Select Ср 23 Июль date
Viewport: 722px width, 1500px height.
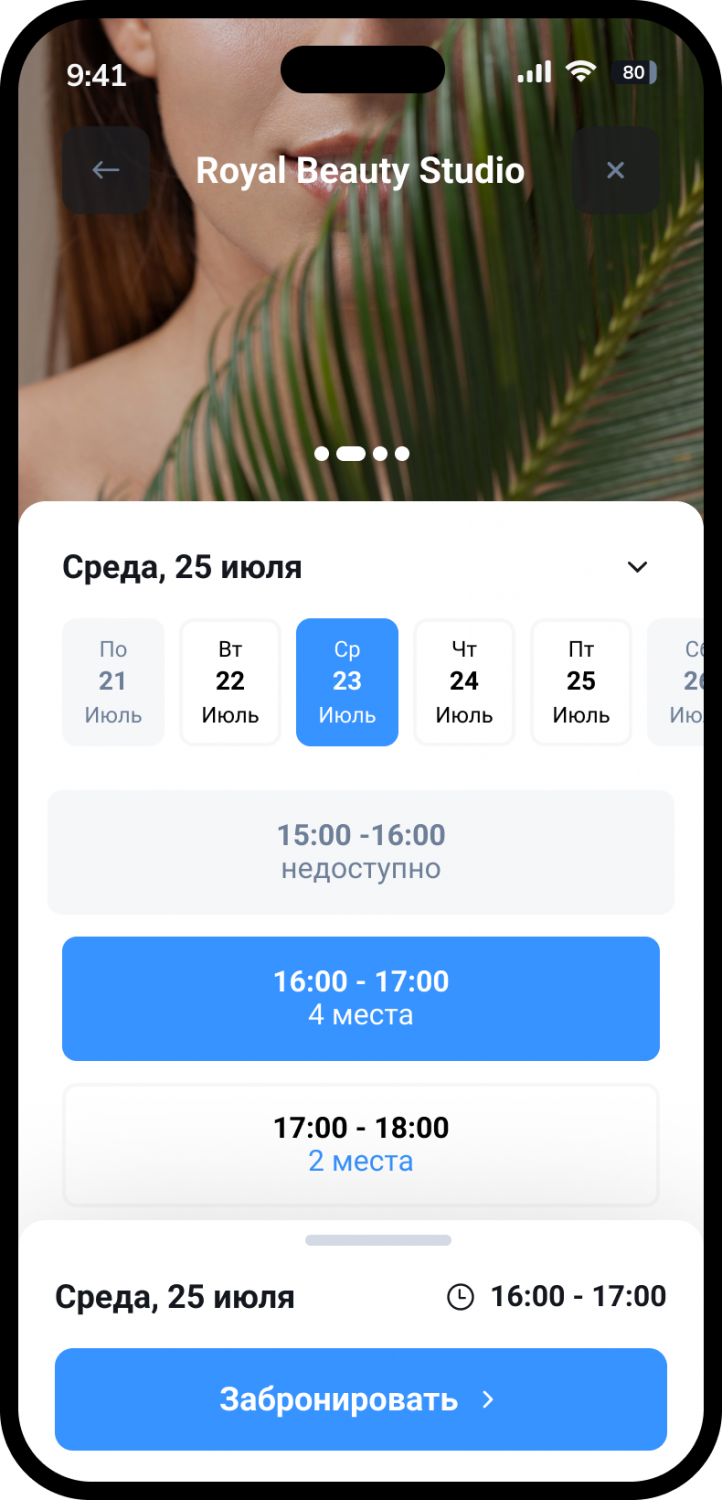click(x=347, y=682)
